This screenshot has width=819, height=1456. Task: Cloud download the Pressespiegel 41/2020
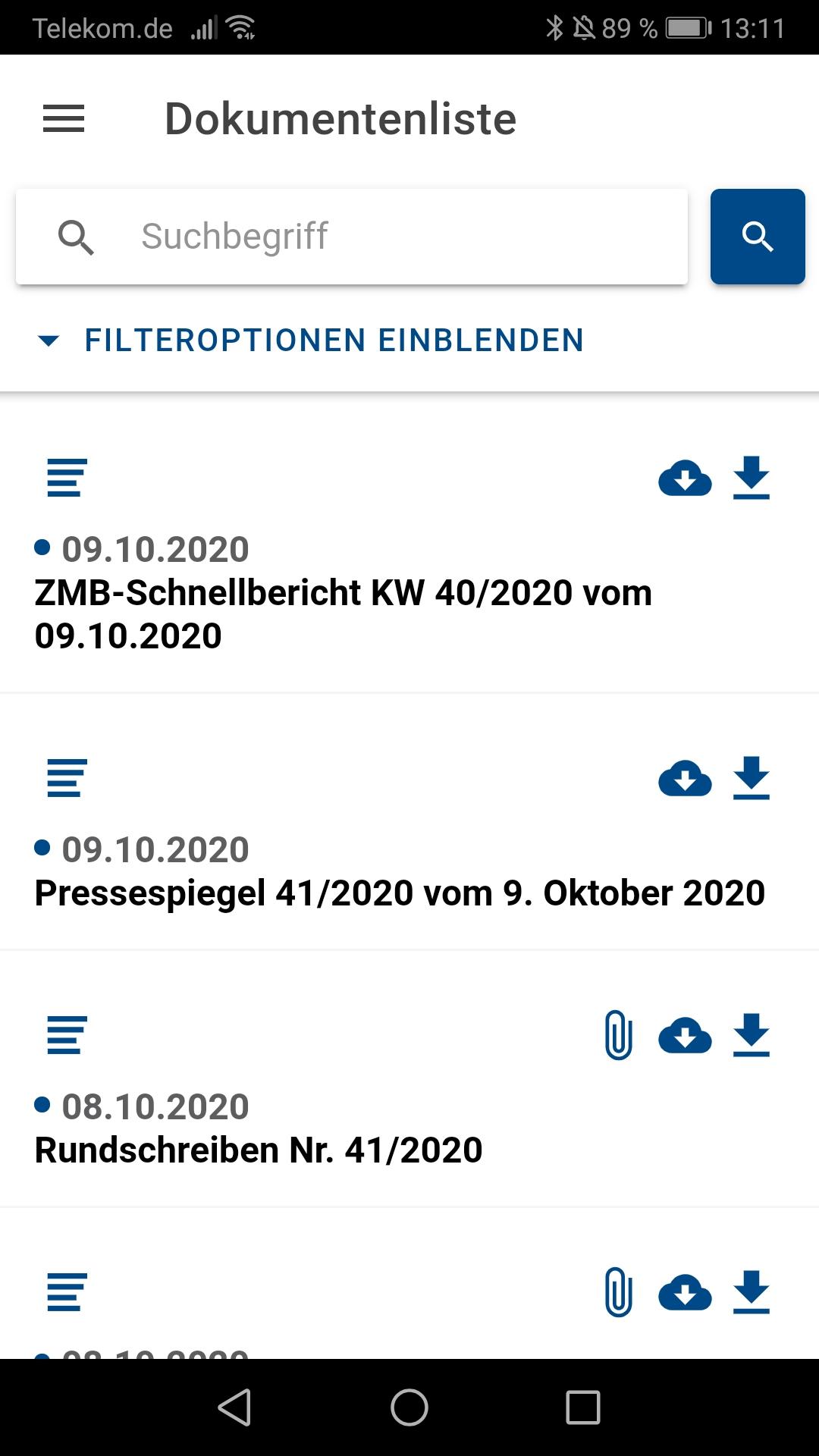pyautogui.click(x=685, y=779)
